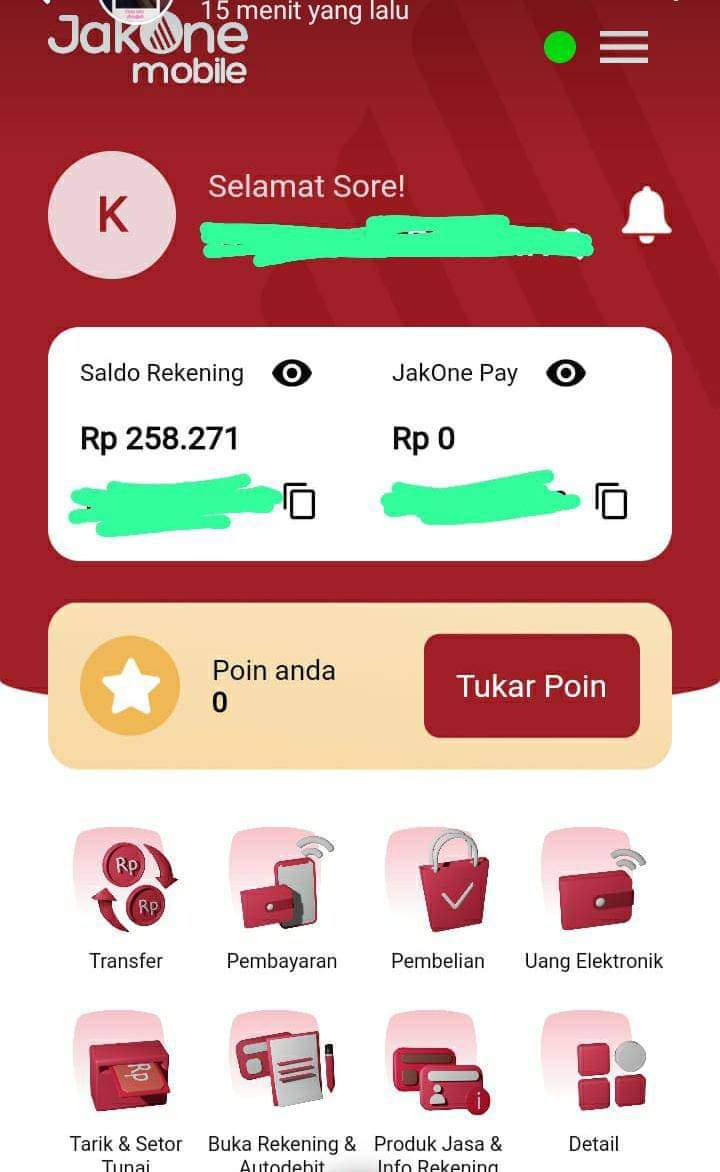The height and width of the screenshot is (1172, 720).
Task: Open the Transfer menu
Action: coord(126,899)
